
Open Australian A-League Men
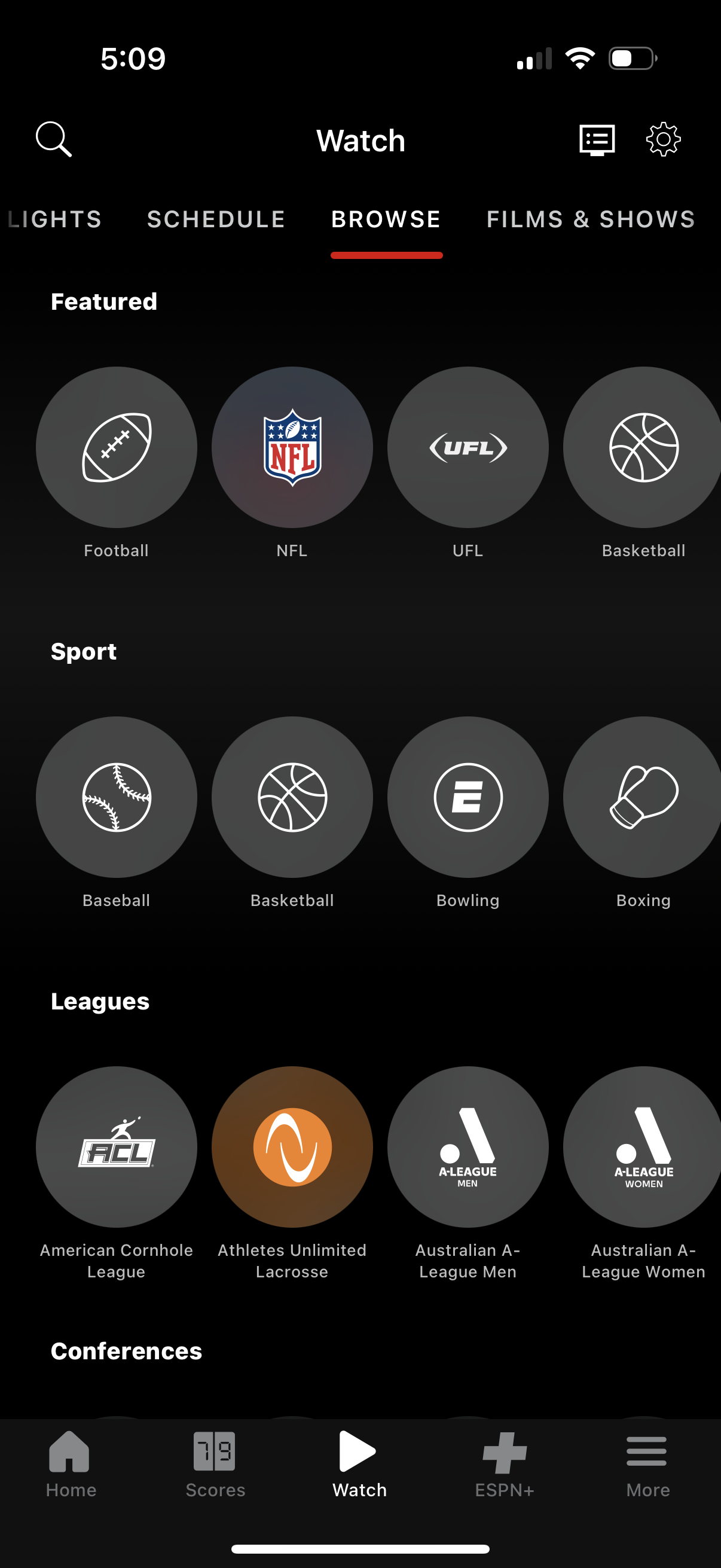tap(468, 1148)
